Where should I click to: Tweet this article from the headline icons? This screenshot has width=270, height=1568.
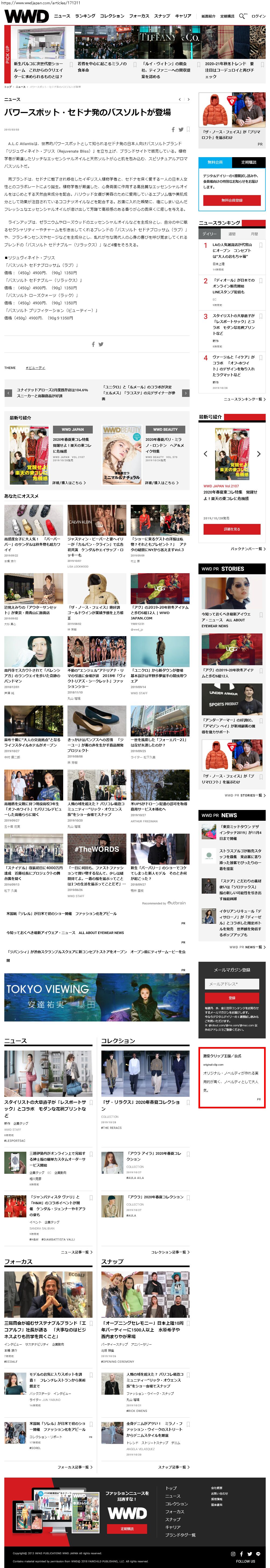point(181,129)
